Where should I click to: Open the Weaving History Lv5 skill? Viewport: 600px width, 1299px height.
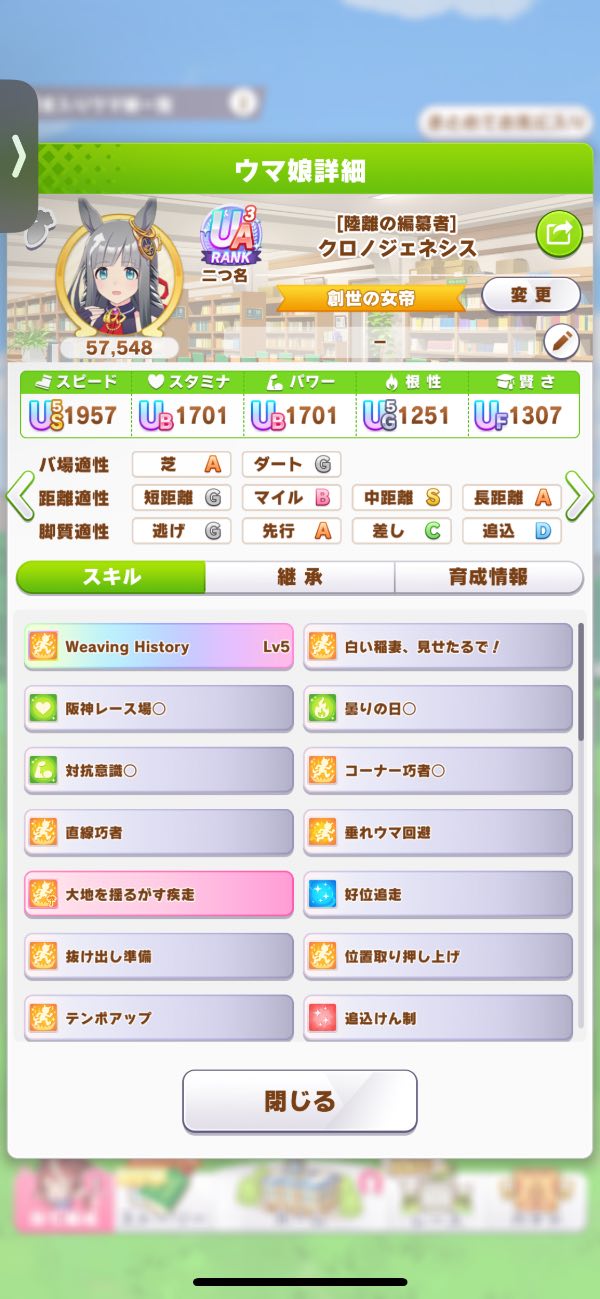(x=159, y=647)
